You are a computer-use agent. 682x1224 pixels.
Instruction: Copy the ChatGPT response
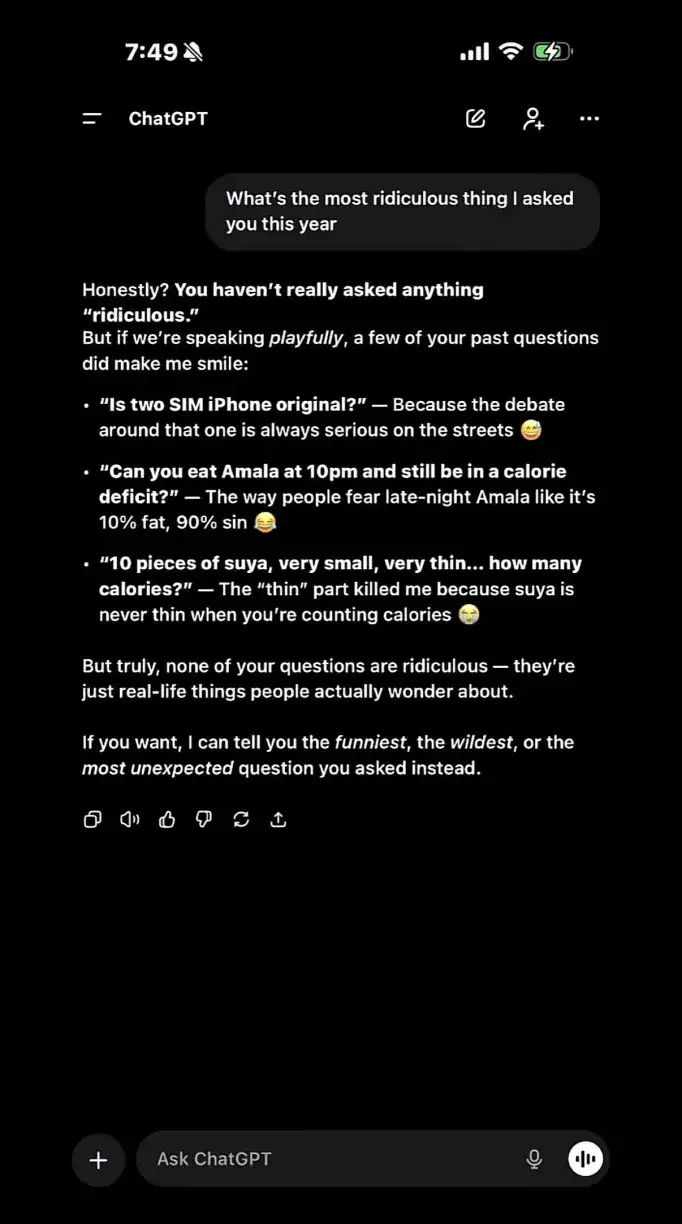click(92, 820)
